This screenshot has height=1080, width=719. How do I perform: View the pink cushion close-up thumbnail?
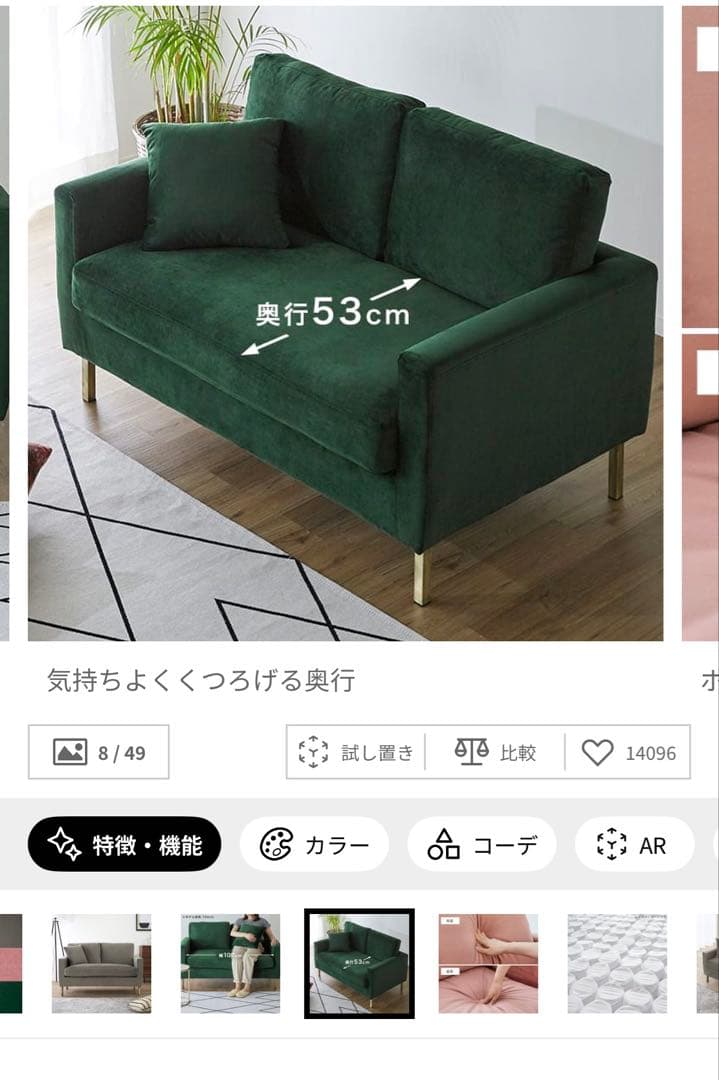(488, 963)
